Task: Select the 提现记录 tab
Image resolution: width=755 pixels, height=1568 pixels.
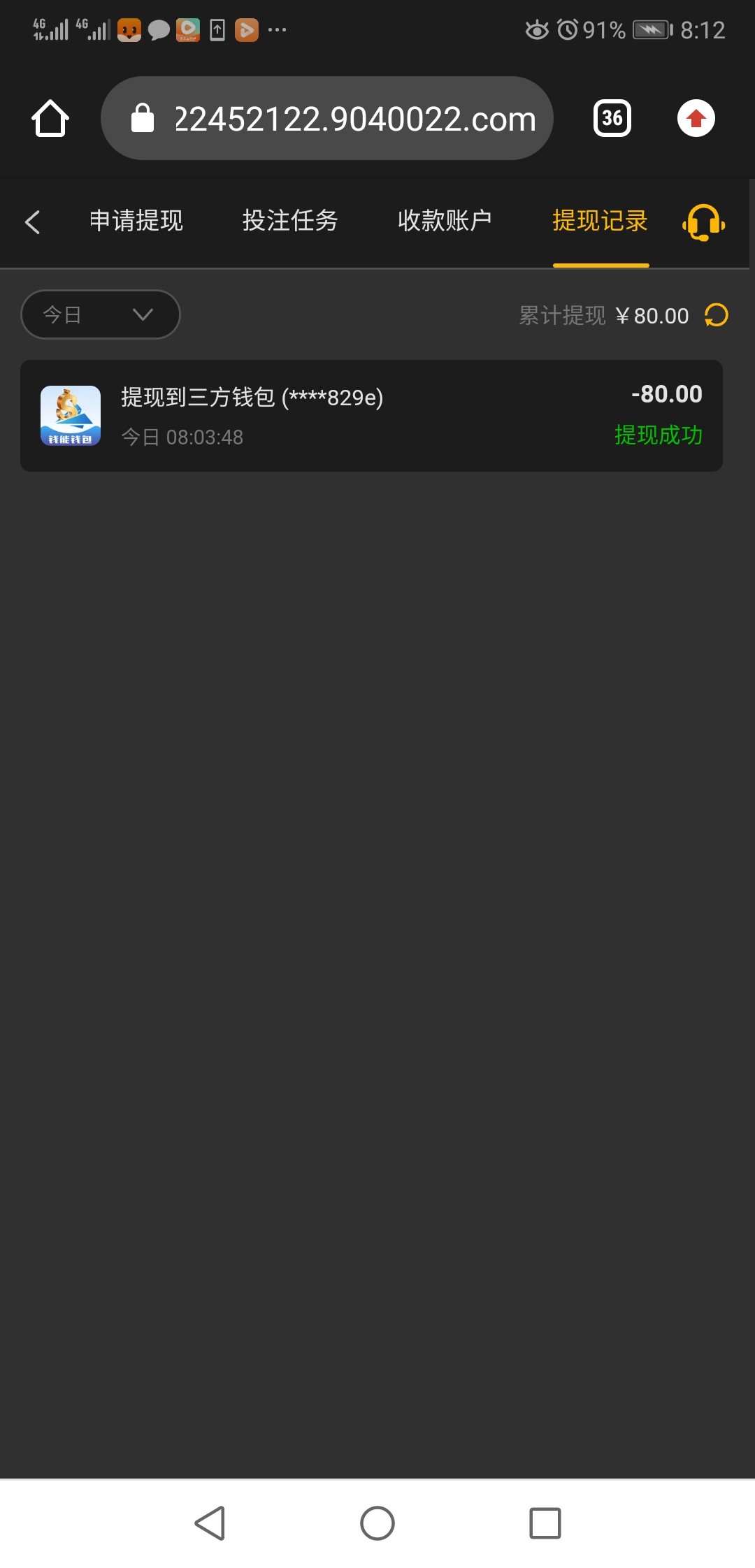Action: pos(600,221)
